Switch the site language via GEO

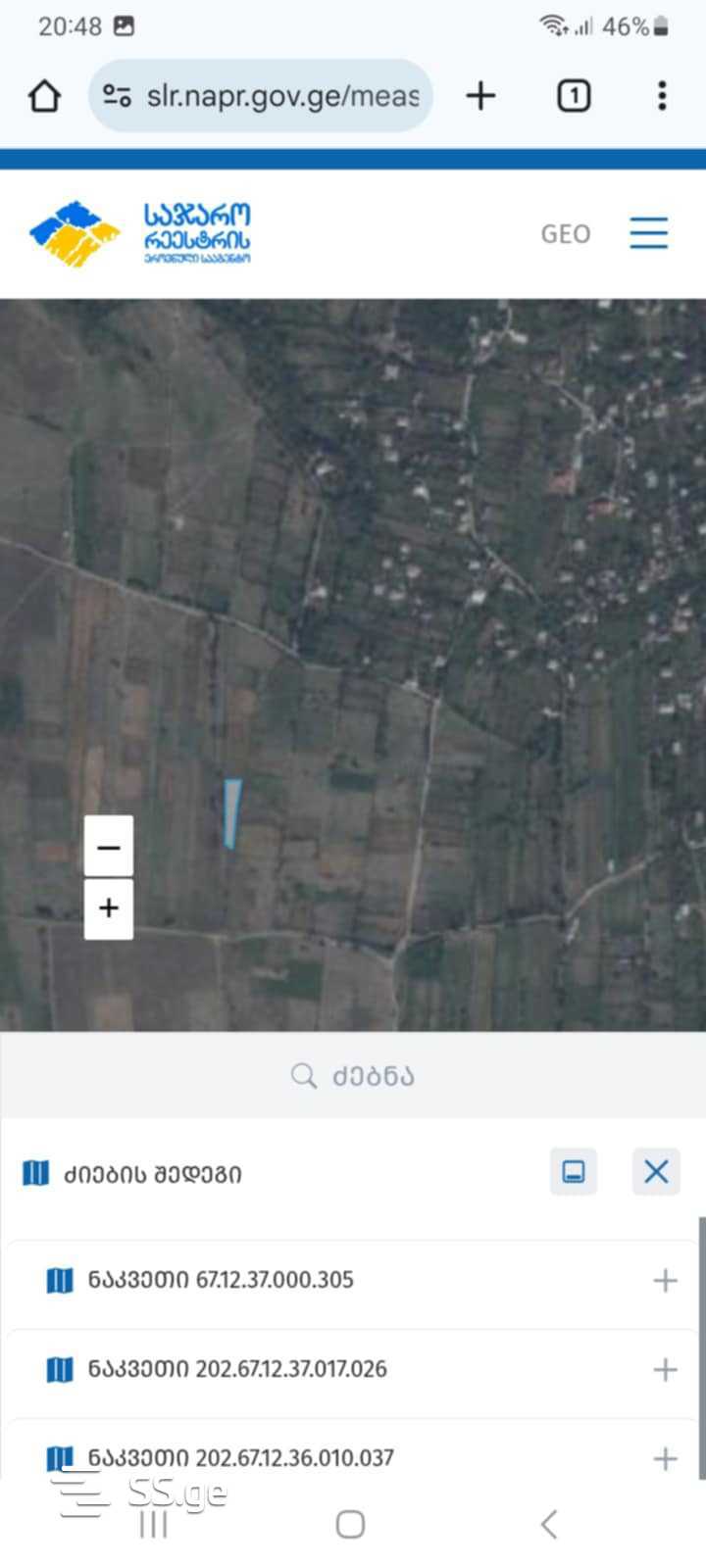pos(566,234)
